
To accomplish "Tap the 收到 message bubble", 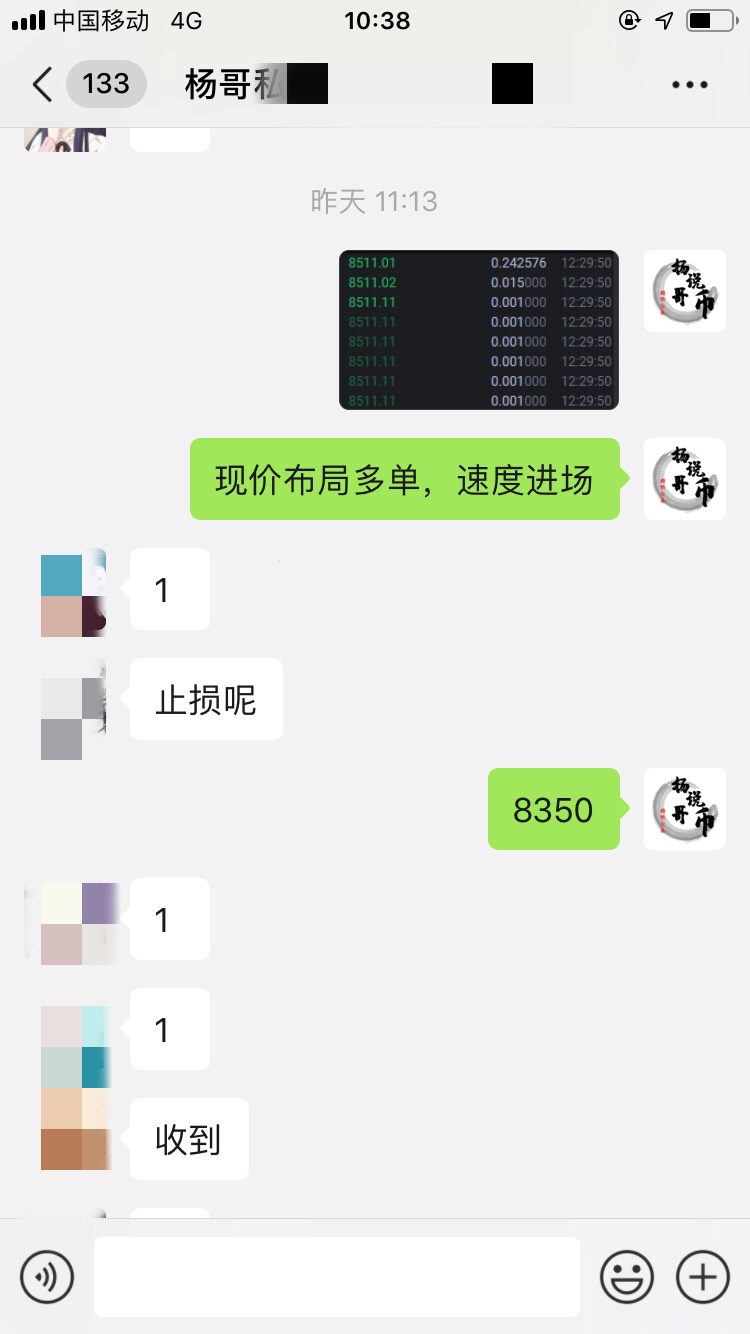I will click(x=189, y=1138).
